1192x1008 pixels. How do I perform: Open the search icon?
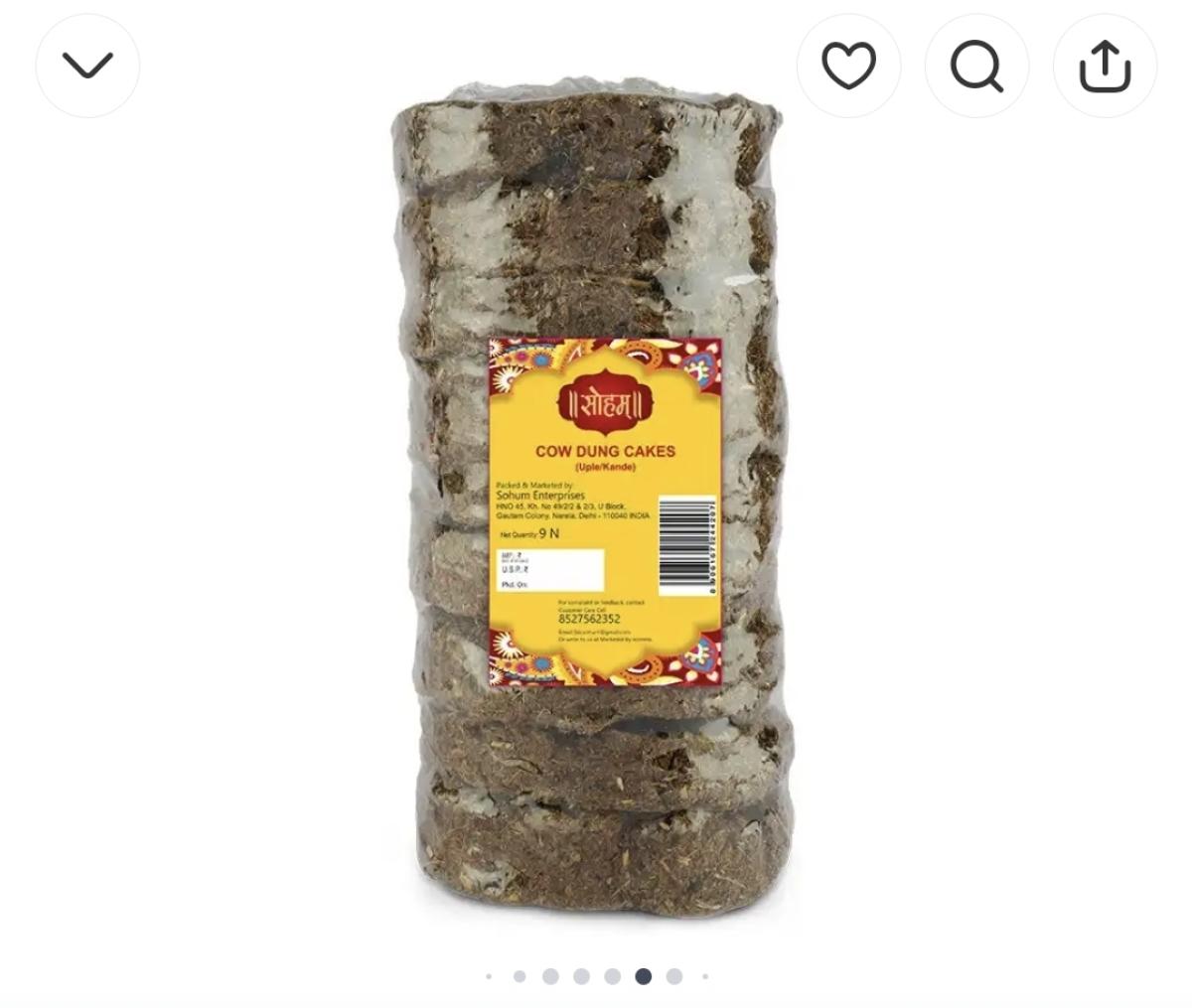[x=976, y=67]
